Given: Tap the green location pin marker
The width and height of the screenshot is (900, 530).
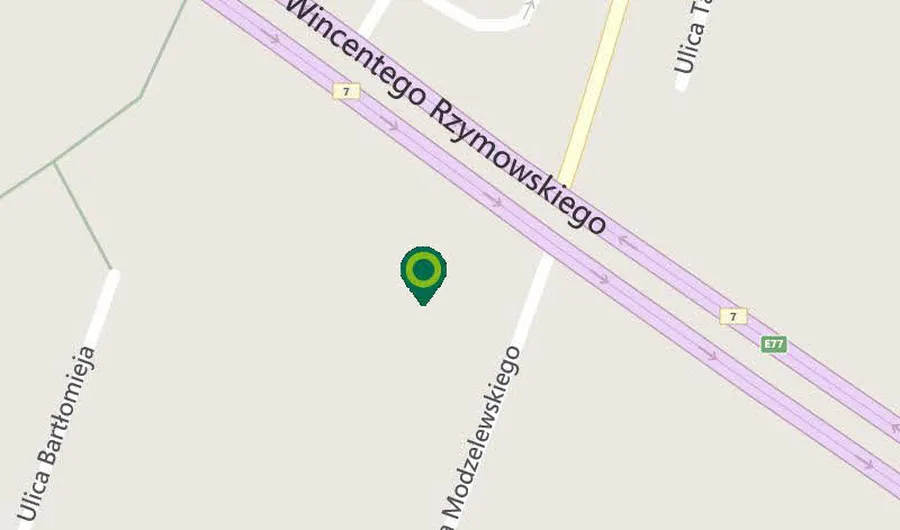Looking at the screenshot, I should [x=423, y=271].
